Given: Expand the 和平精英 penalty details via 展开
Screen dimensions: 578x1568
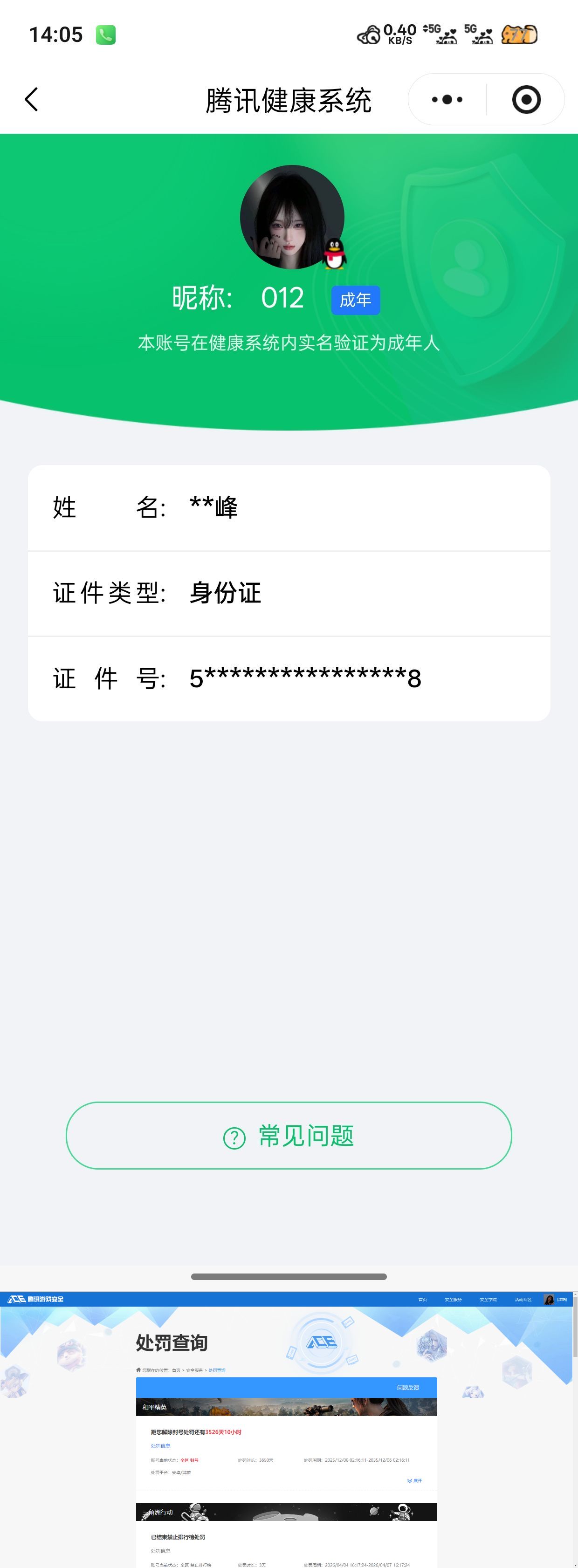Looking at the screenshot, I should pos(415,1480).
